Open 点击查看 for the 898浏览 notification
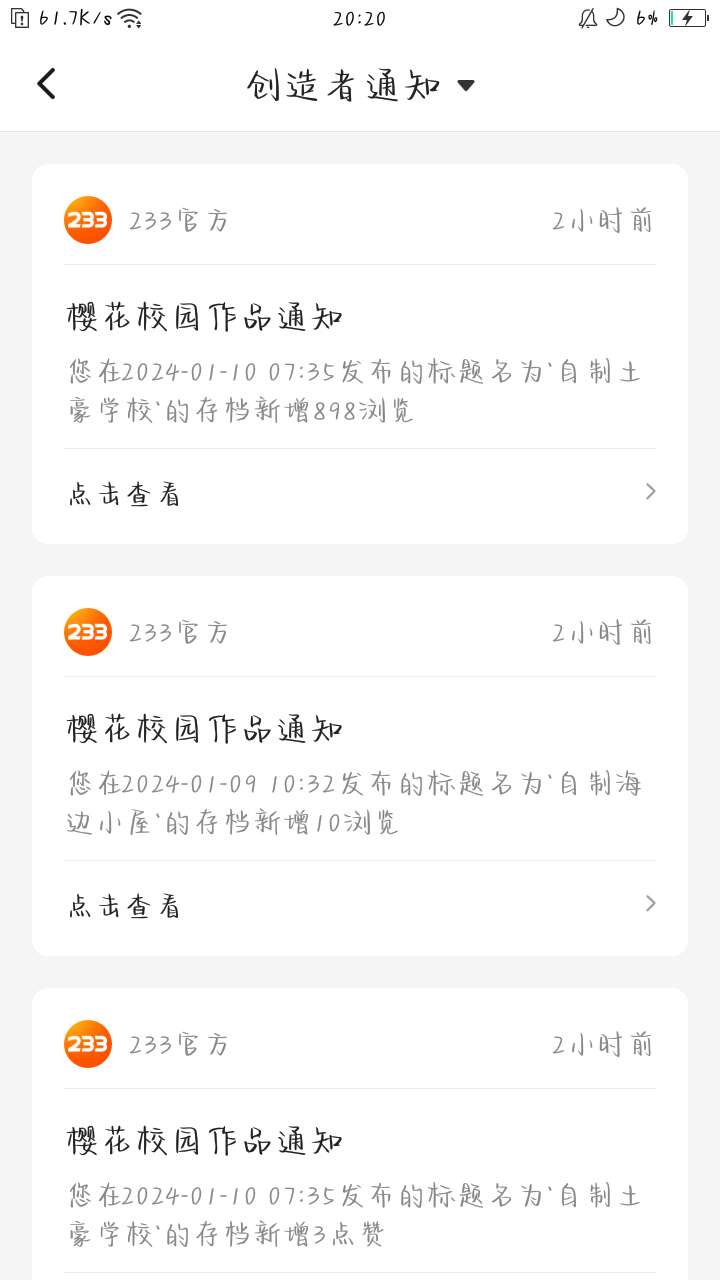Screen dimensions: 720x1280 [x=360, y=494]
